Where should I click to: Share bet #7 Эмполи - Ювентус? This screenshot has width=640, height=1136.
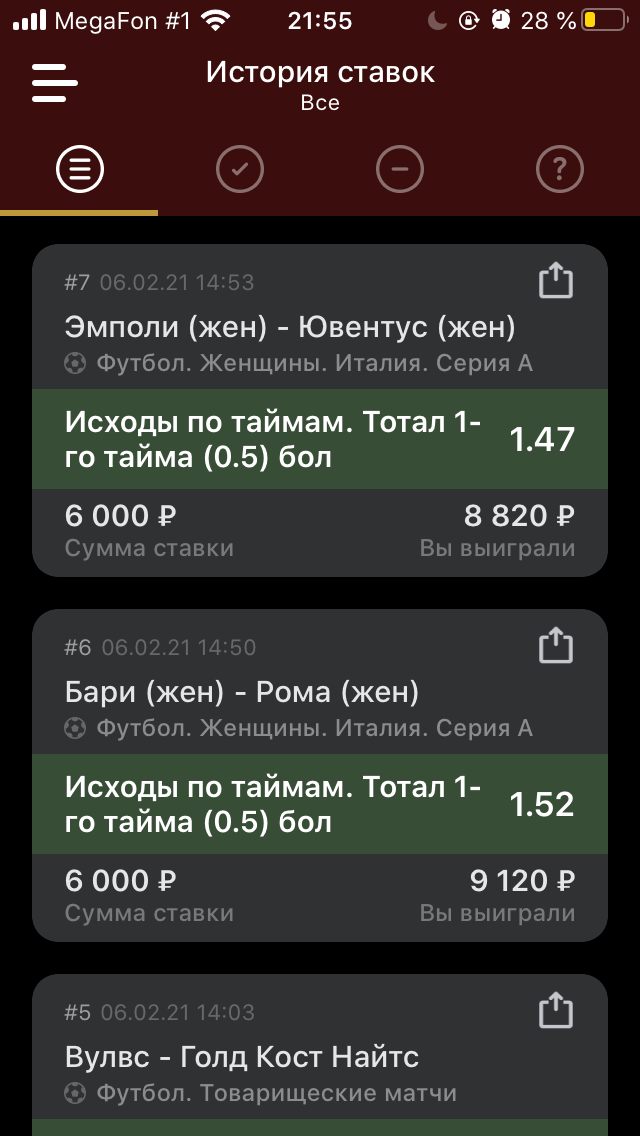[x=556, y=281]
